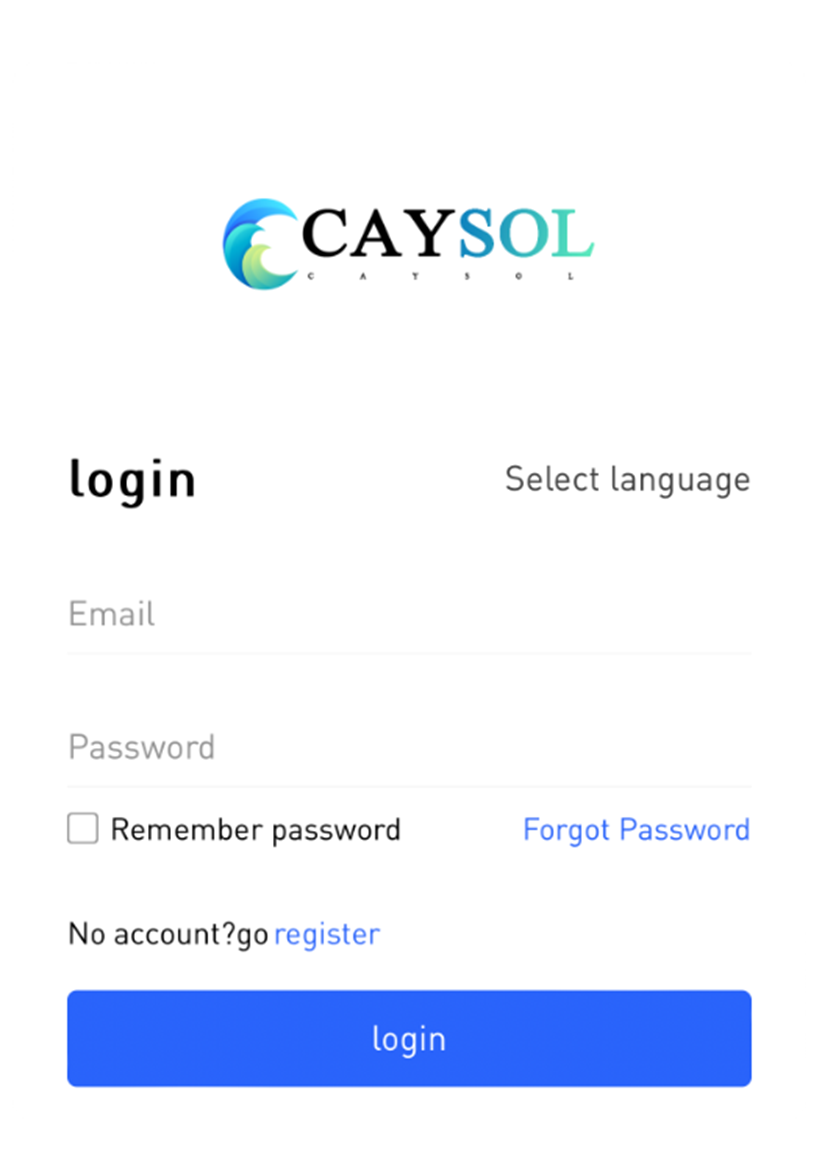Tap the blue login button
Viewport: 822px width, 1166px height.
409,1038
